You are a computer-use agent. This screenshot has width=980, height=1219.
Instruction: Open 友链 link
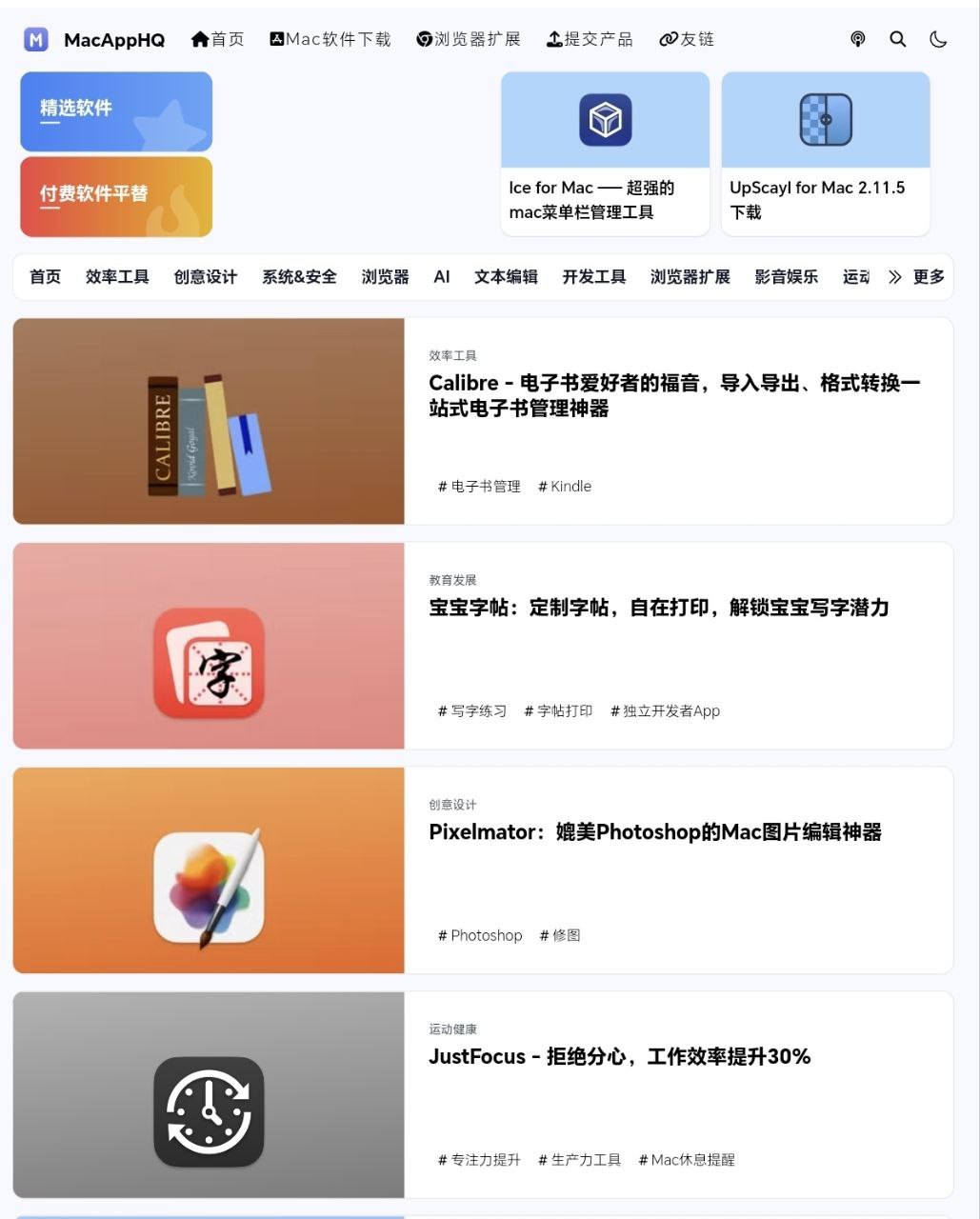click(x=687, y=39)
